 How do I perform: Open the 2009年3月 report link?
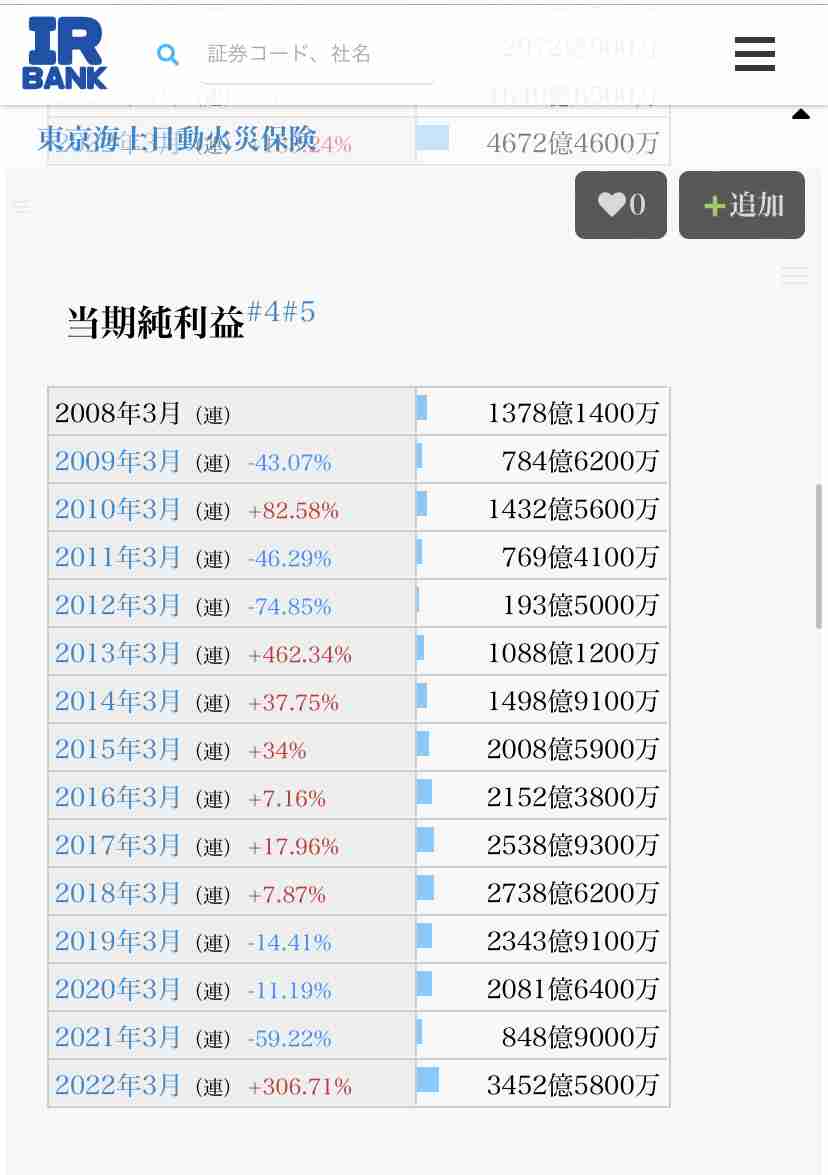pyautogui.click(x=118, y=461)
